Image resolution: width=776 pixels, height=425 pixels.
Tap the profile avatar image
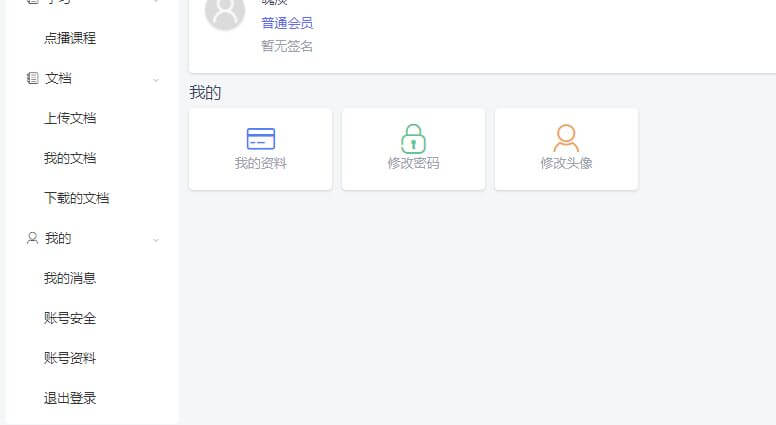coord(225,12)
